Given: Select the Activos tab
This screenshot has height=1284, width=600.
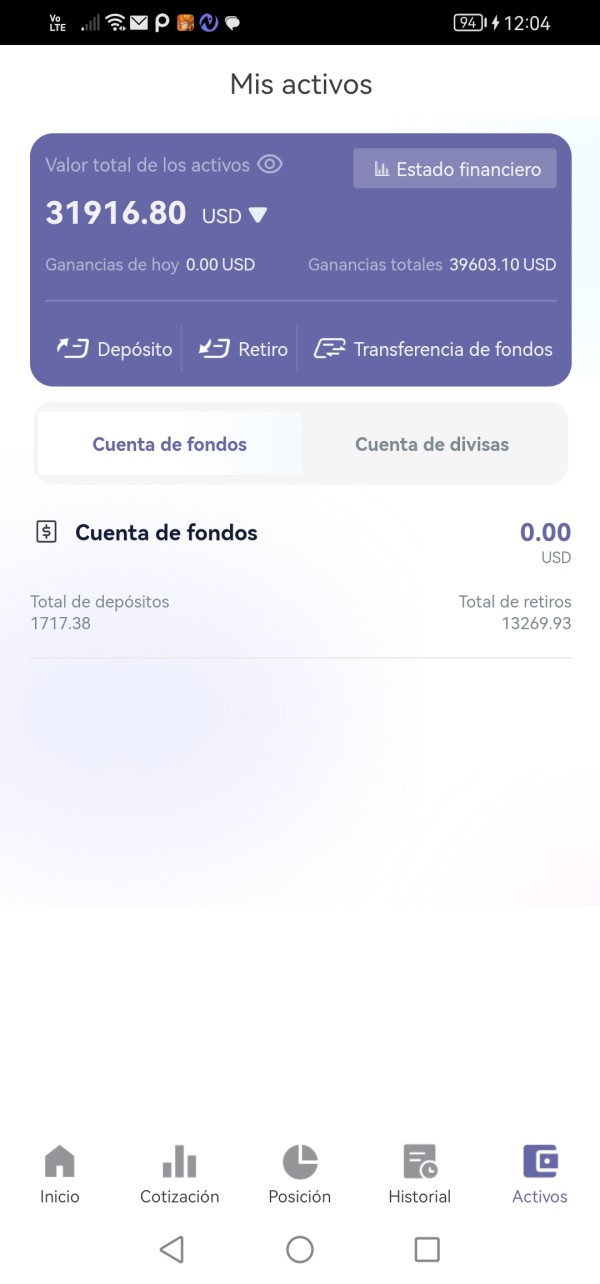Looking at the screenshot, I should pyautogui.click(x=540, y=1175).
